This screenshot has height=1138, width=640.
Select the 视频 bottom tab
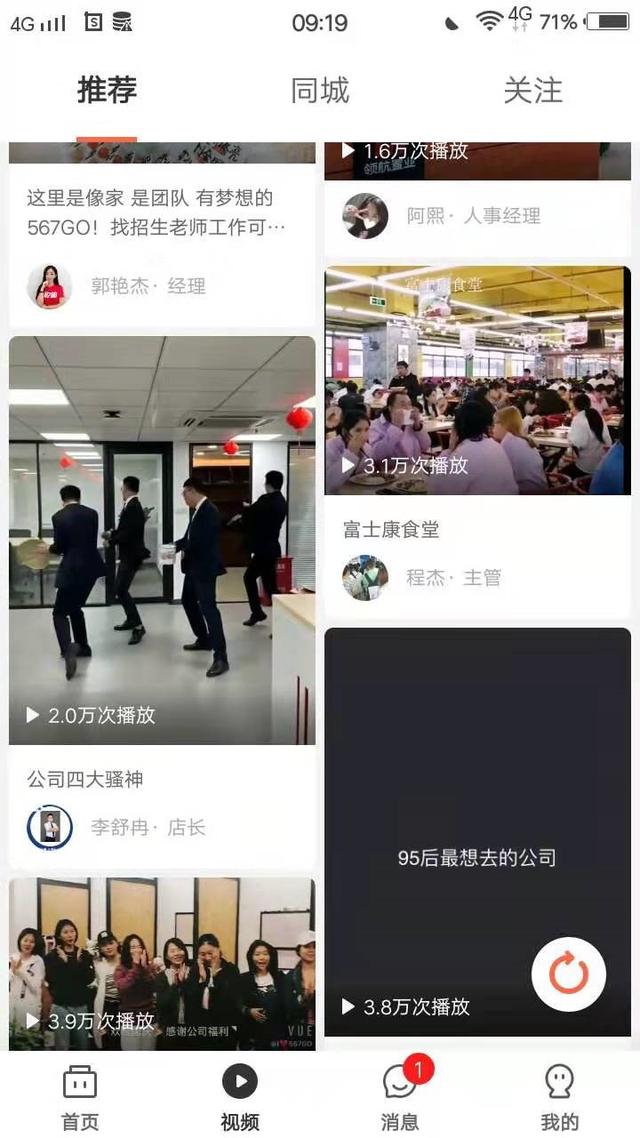click(240, 1096)
